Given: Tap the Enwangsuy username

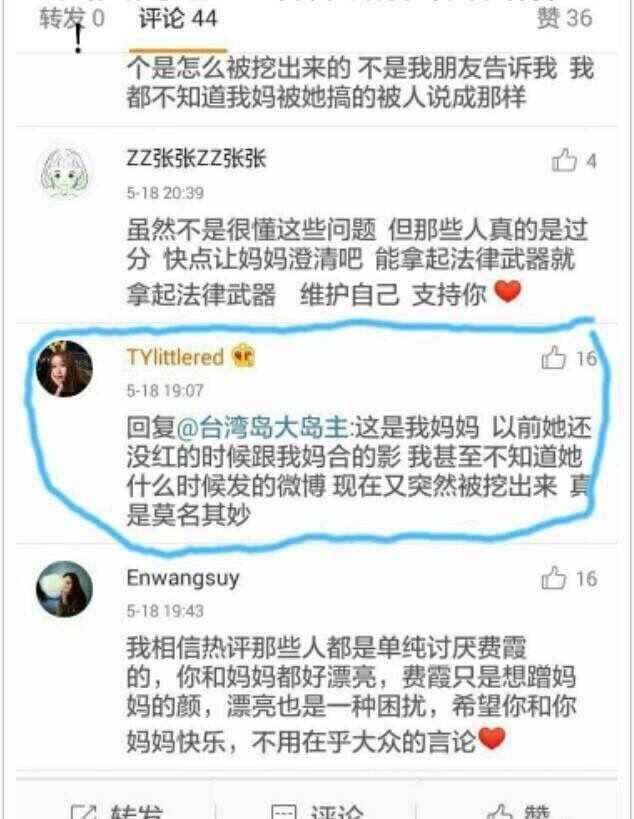Looking at the screenshot, I should tap(183, 578).
